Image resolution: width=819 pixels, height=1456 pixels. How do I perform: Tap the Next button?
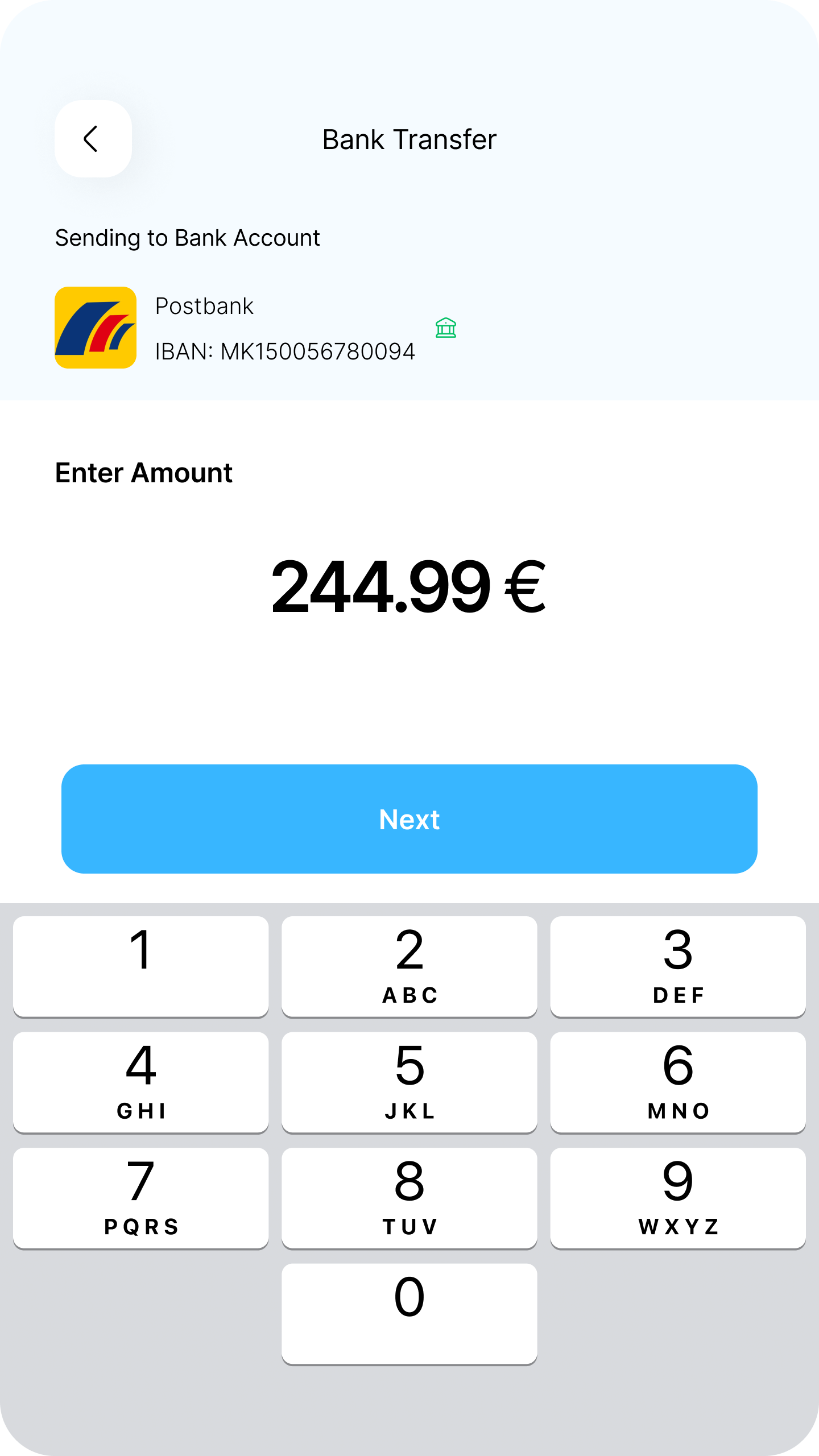click(409, 820)
